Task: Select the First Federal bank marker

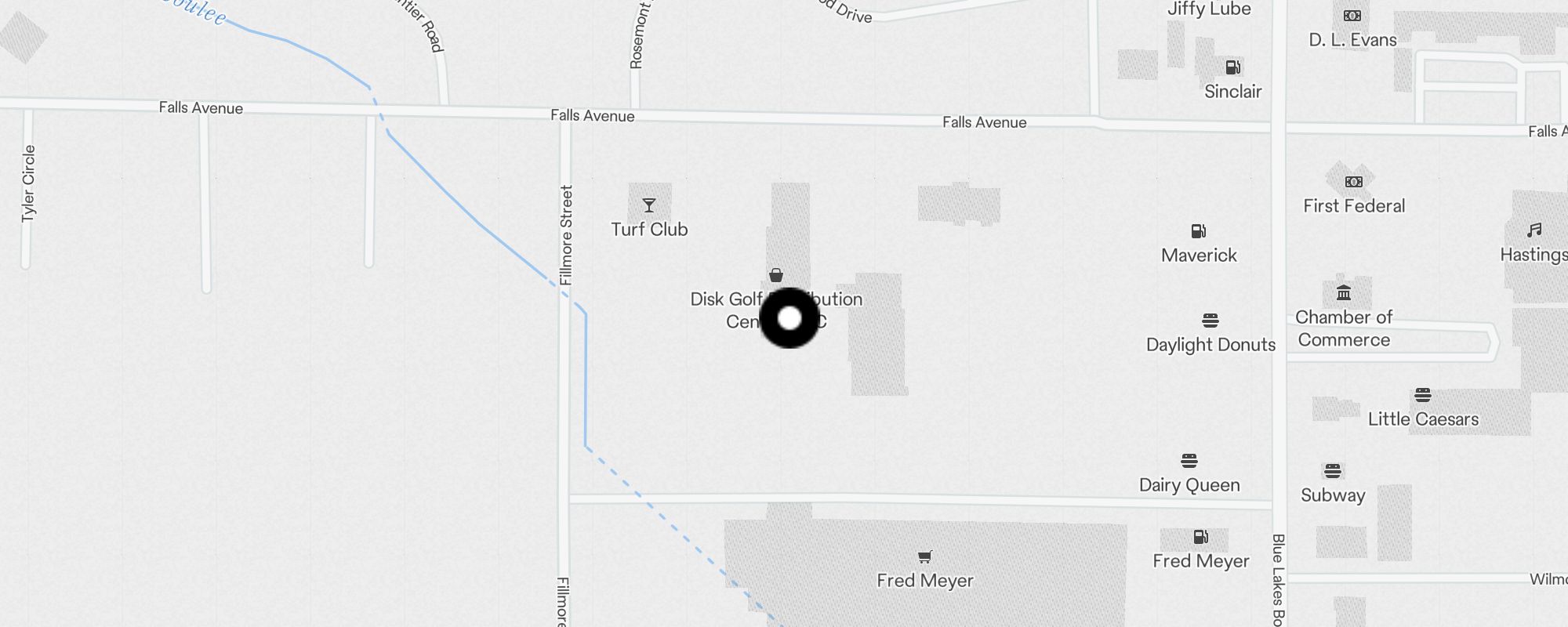Action: pos(1354,182)
